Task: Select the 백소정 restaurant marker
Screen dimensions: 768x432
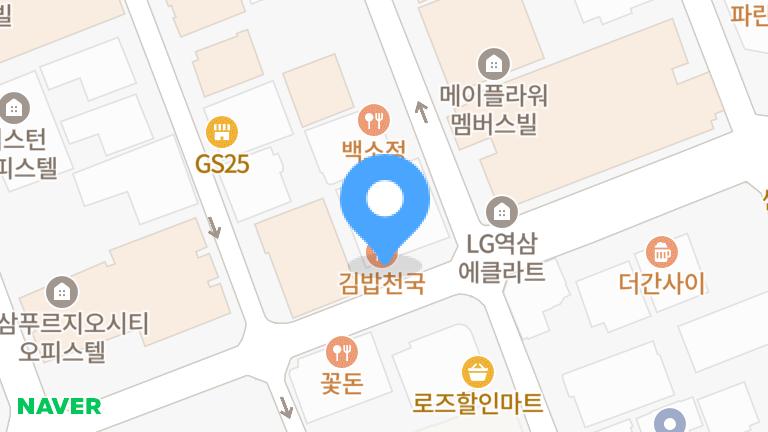Action: (x=375, y=121)
